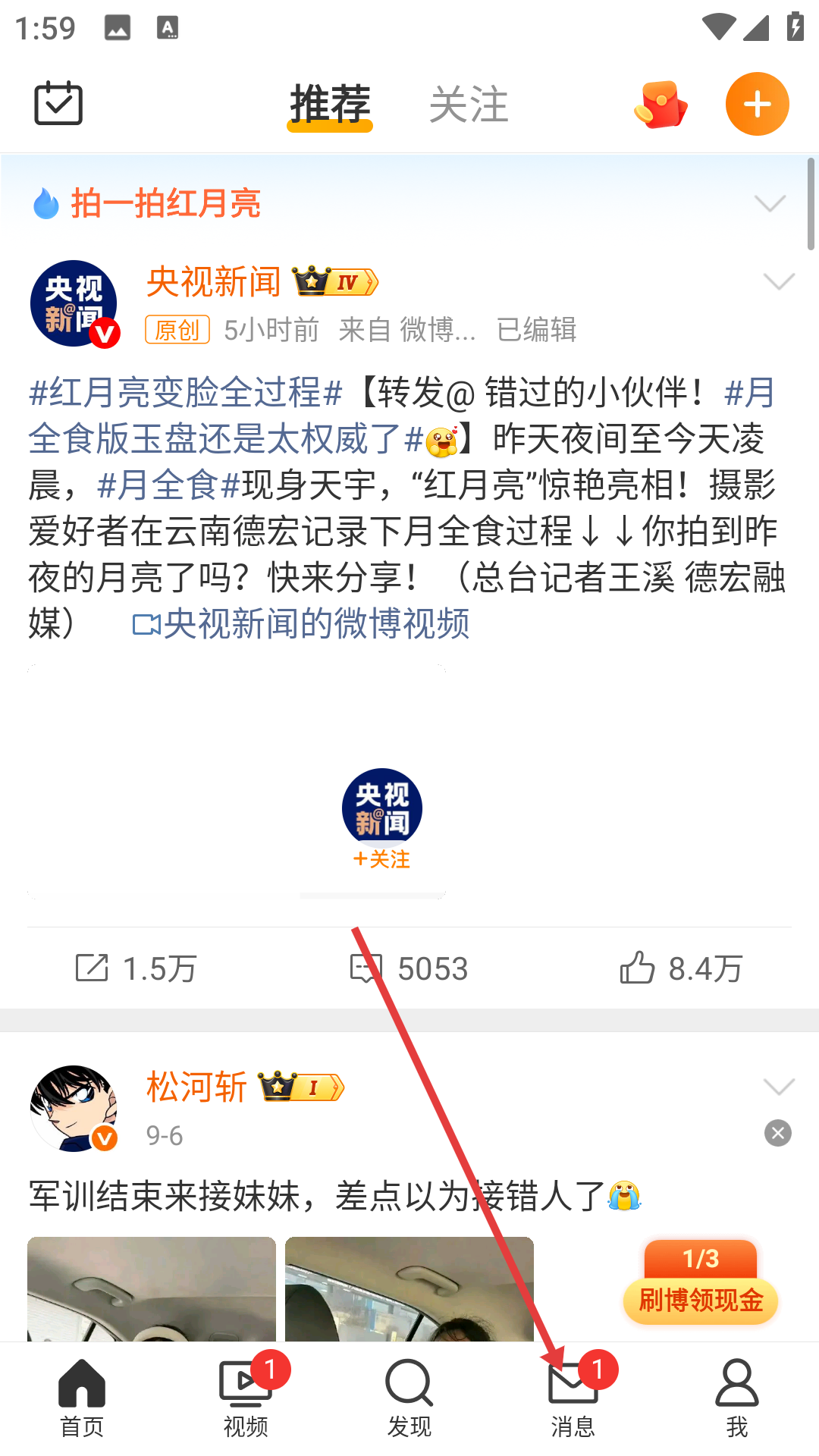Follow 央视新闻 via +关注 on the video
The image size is (819, 1456).
coord(381,859)
